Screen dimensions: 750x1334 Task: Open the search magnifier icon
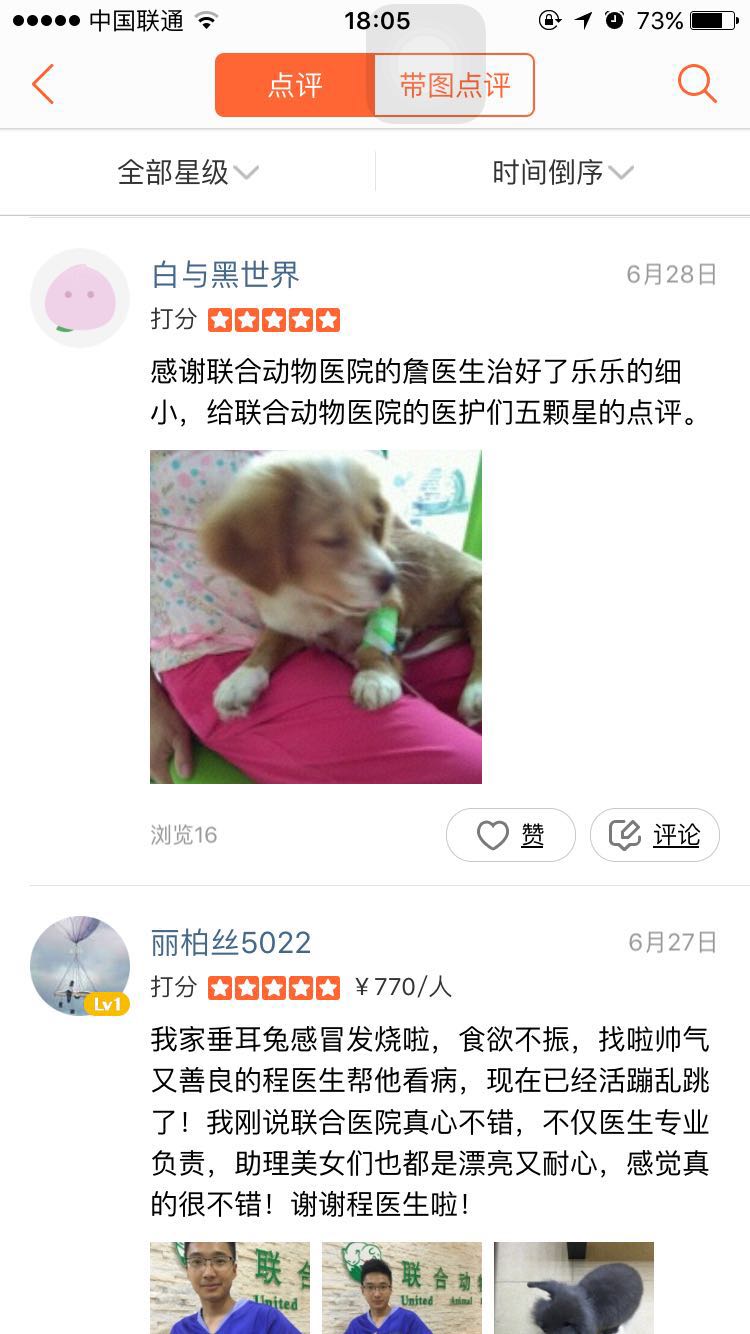tap(697, 85)
